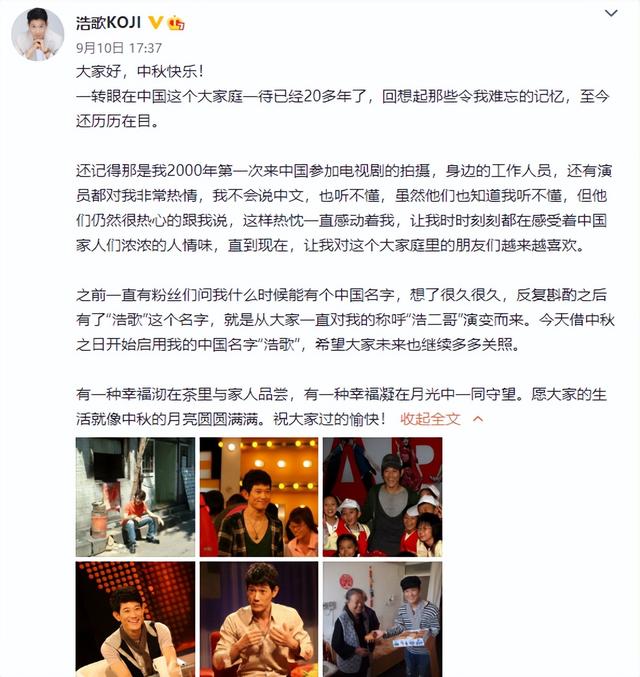
Task: Open photo of man with elderly woman
Action: click(382, 618)
